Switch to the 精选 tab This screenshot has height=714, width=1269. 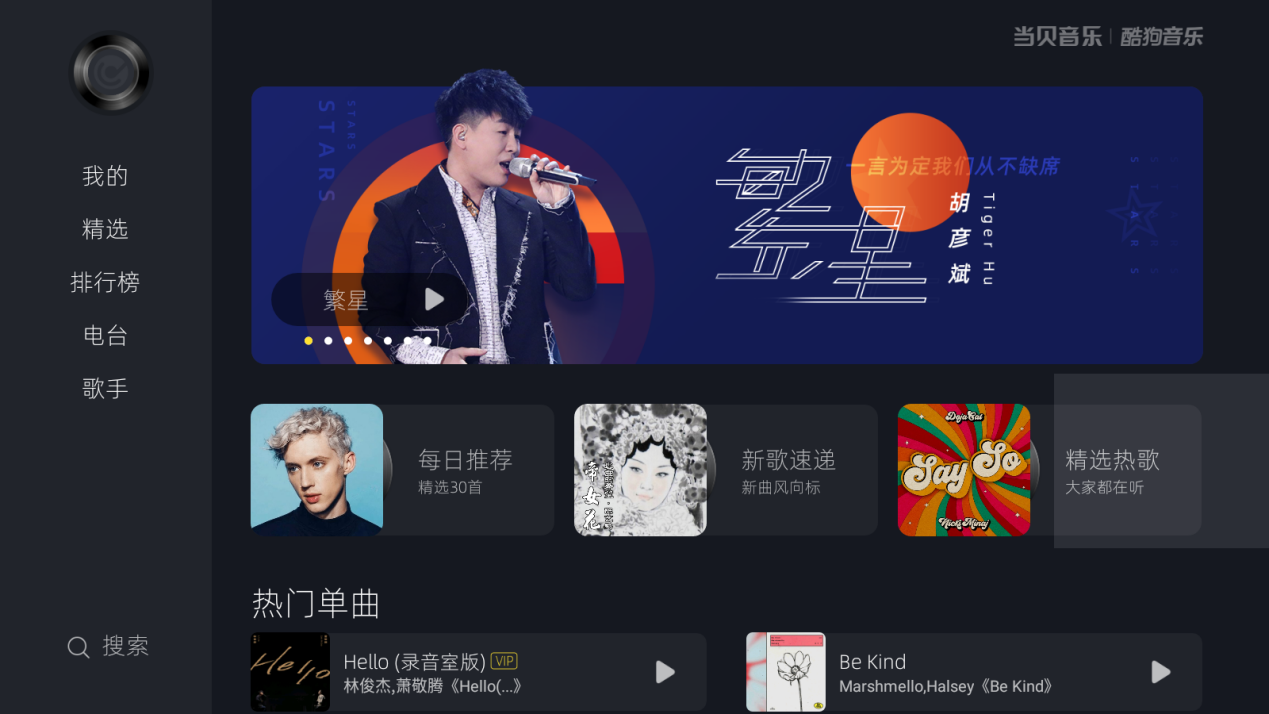pyautogui.click(x=105, y=230)
